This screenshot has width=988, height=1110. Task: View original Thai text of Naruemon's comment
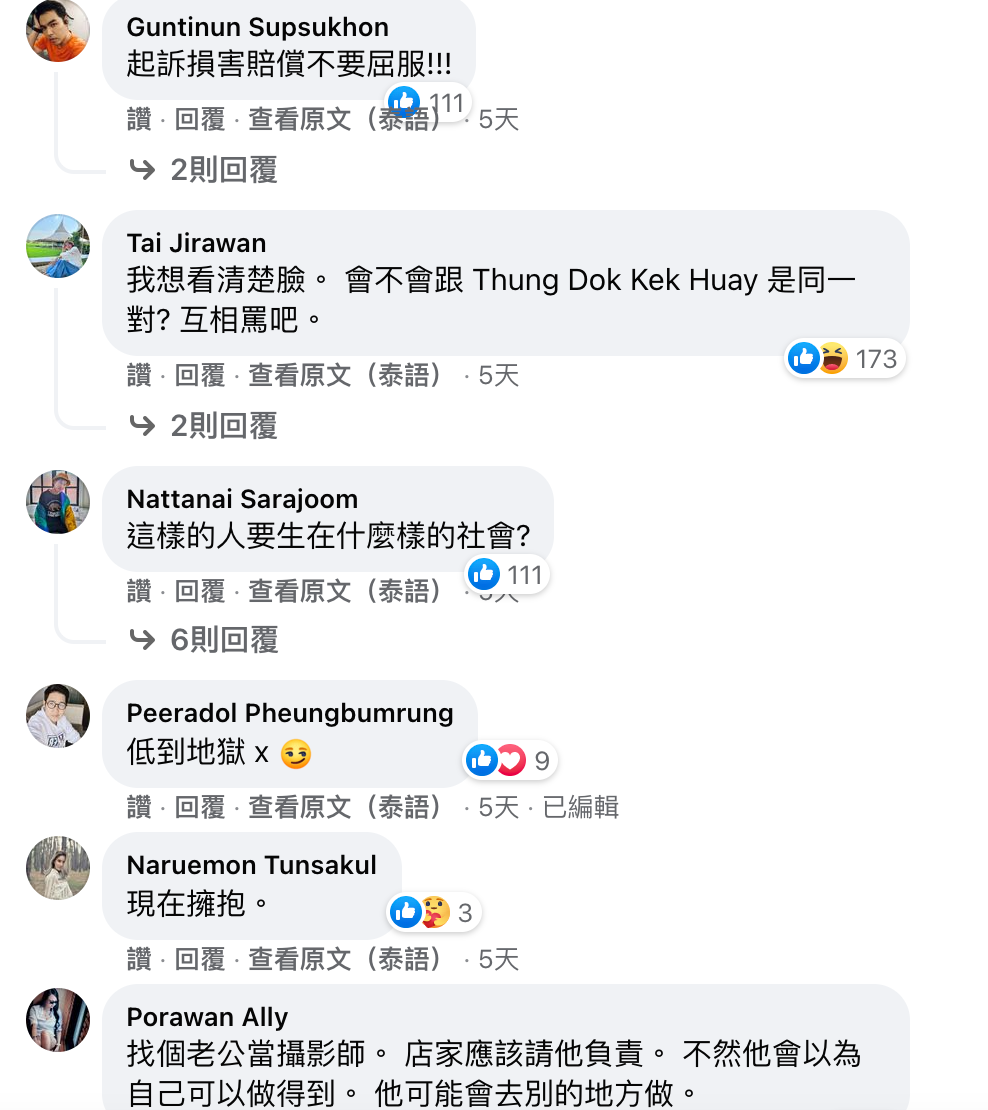tap(345, 960)
